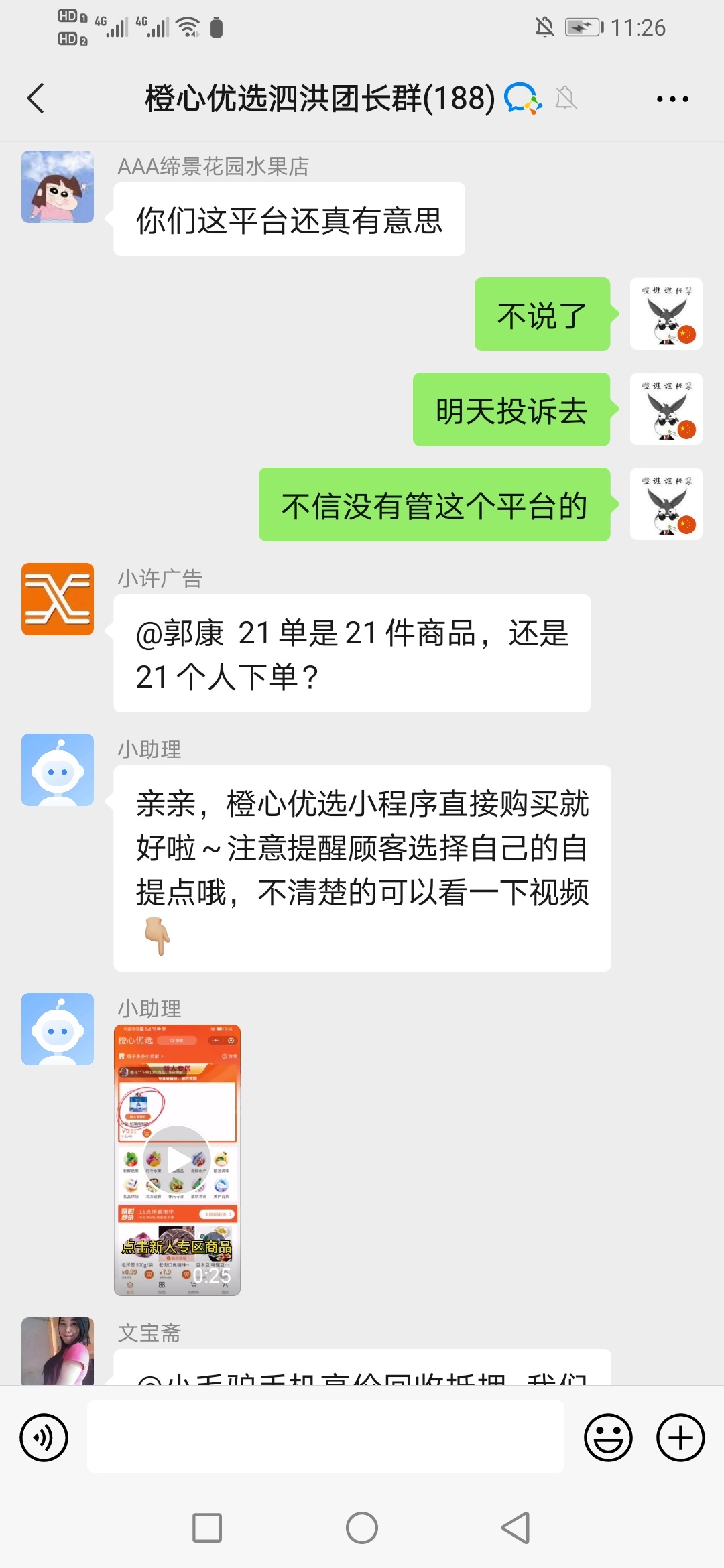Open recent apps from navigation bar
Viewport: 724px width, 1568px height.
(207, 1528)
